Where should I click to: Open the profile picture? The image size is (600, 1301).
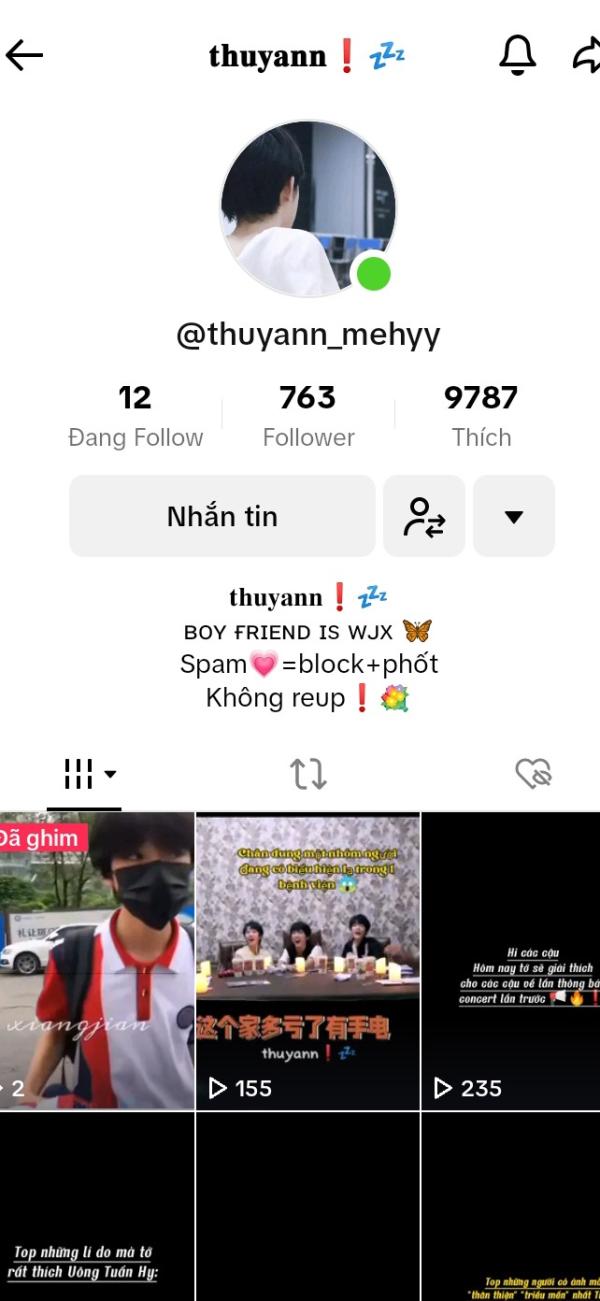[x=308, y=209]
